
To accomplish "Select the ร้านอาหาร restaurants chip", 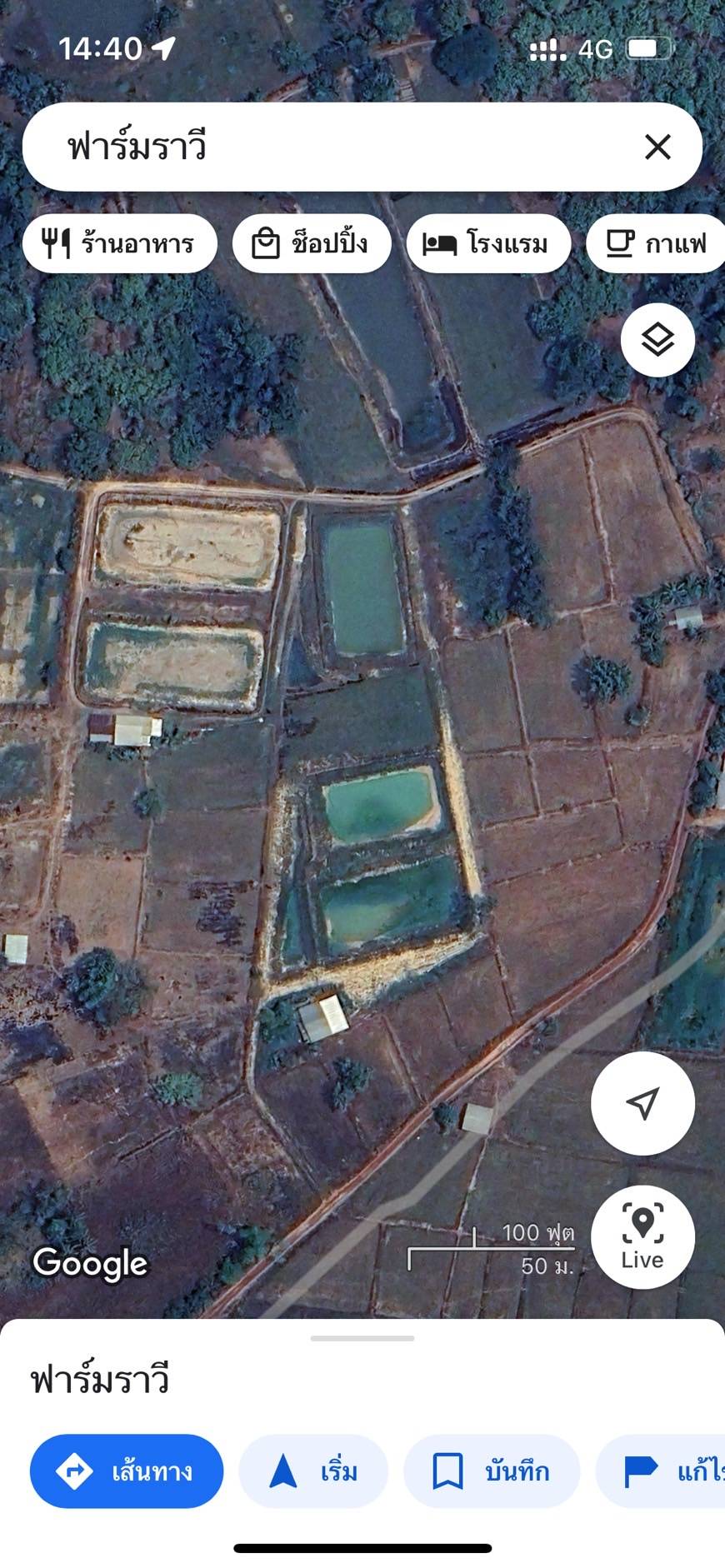I will coord(120,243).
